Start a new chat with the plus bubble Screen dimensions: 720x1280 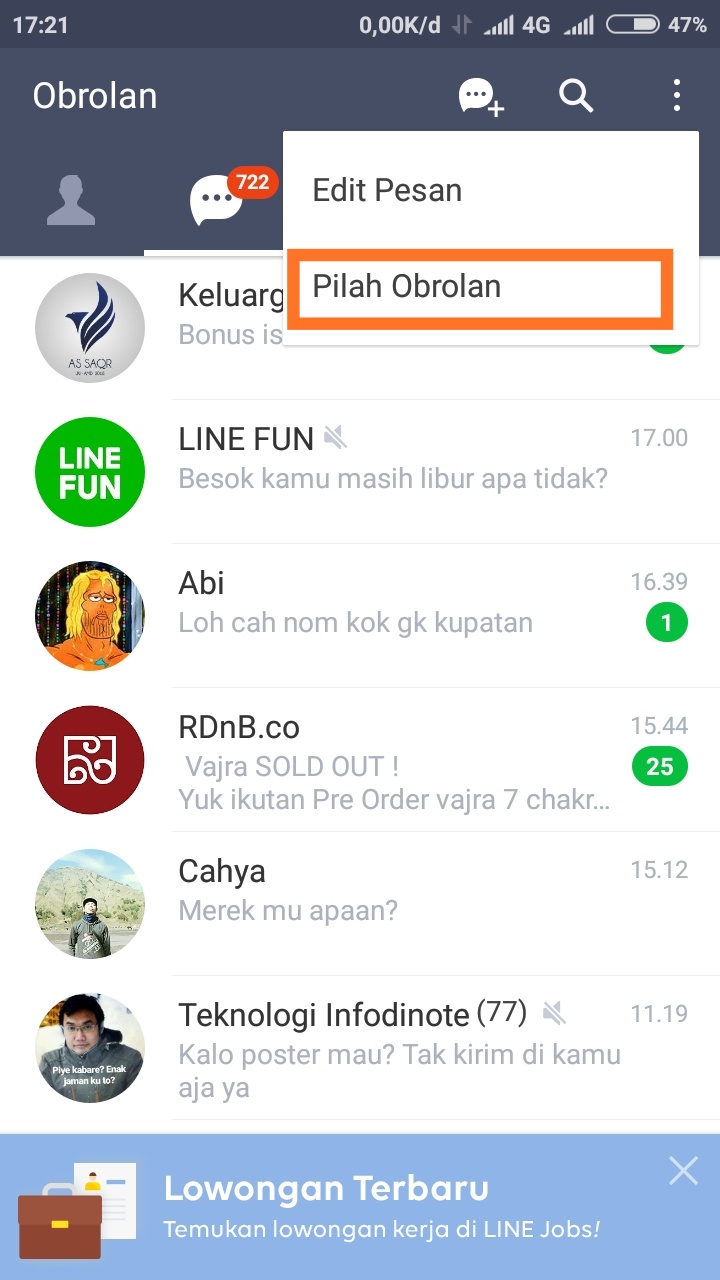481,97
